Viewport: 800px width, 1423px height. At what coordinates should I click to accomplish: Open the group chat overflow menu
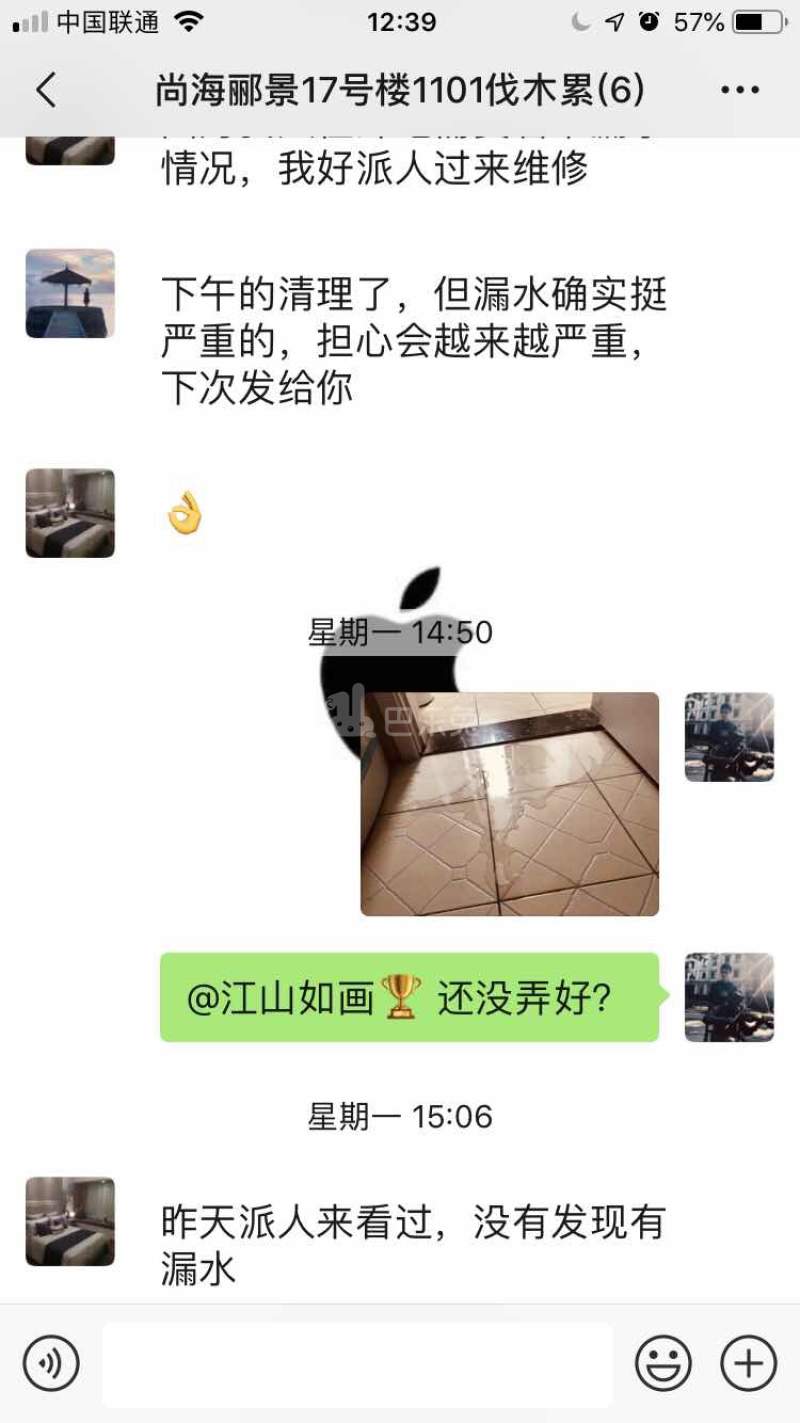pyautogui.click(x=740, y=90)
